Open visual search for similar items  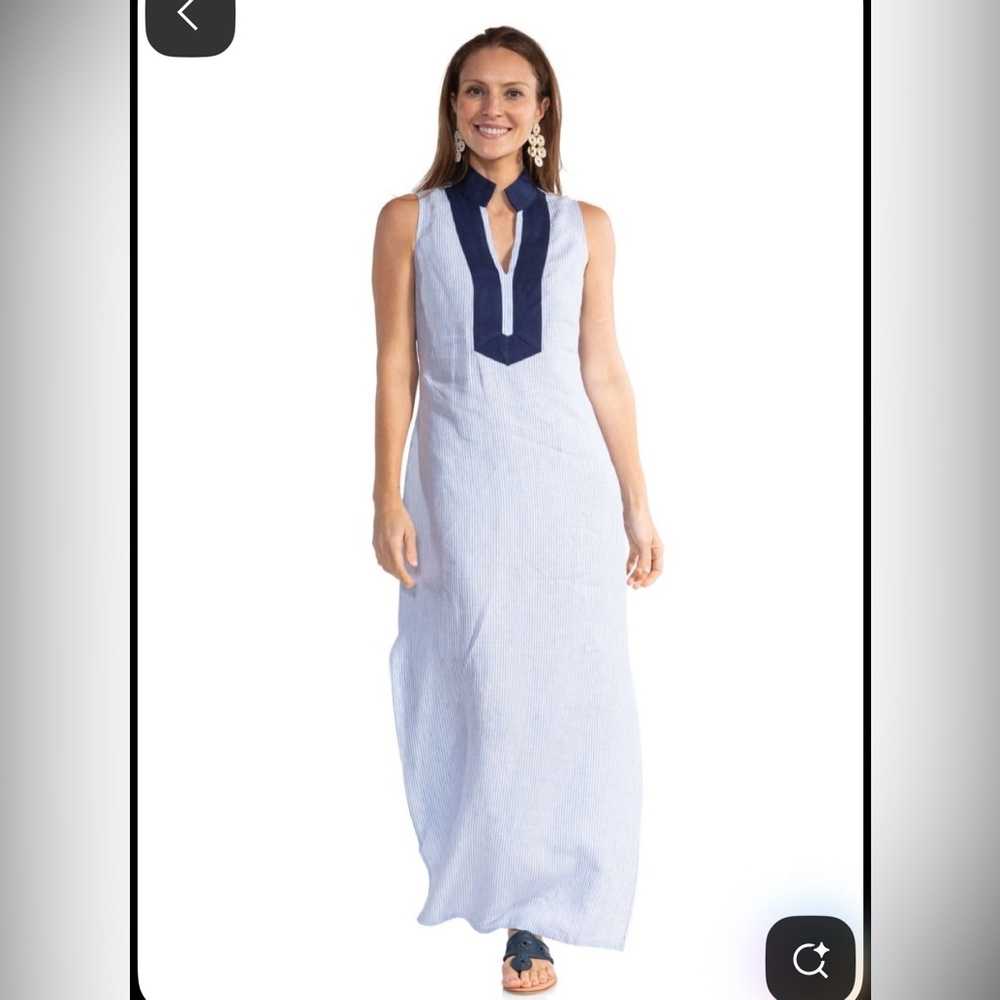point(810,958)
